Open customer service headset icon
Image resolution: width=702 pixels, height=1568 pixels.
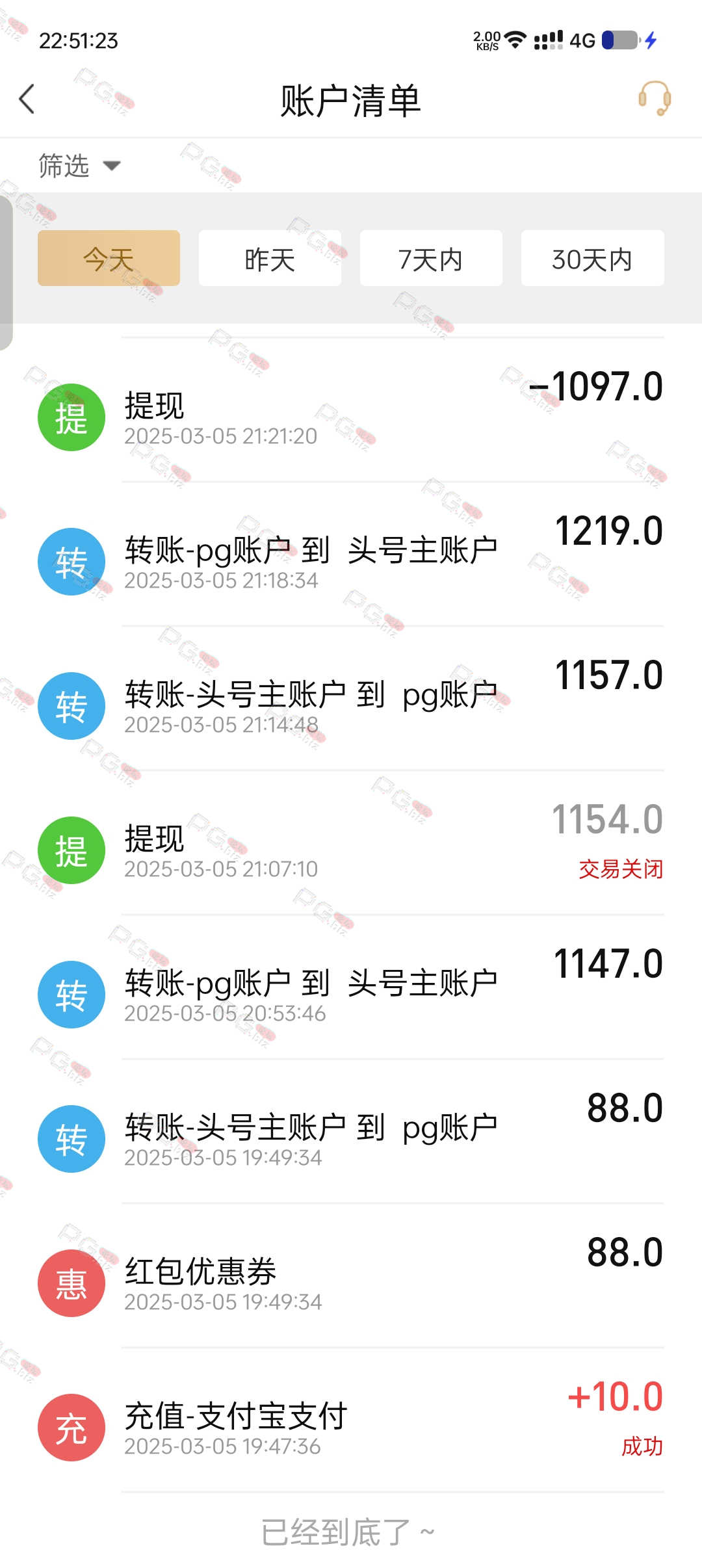point(655,99)
